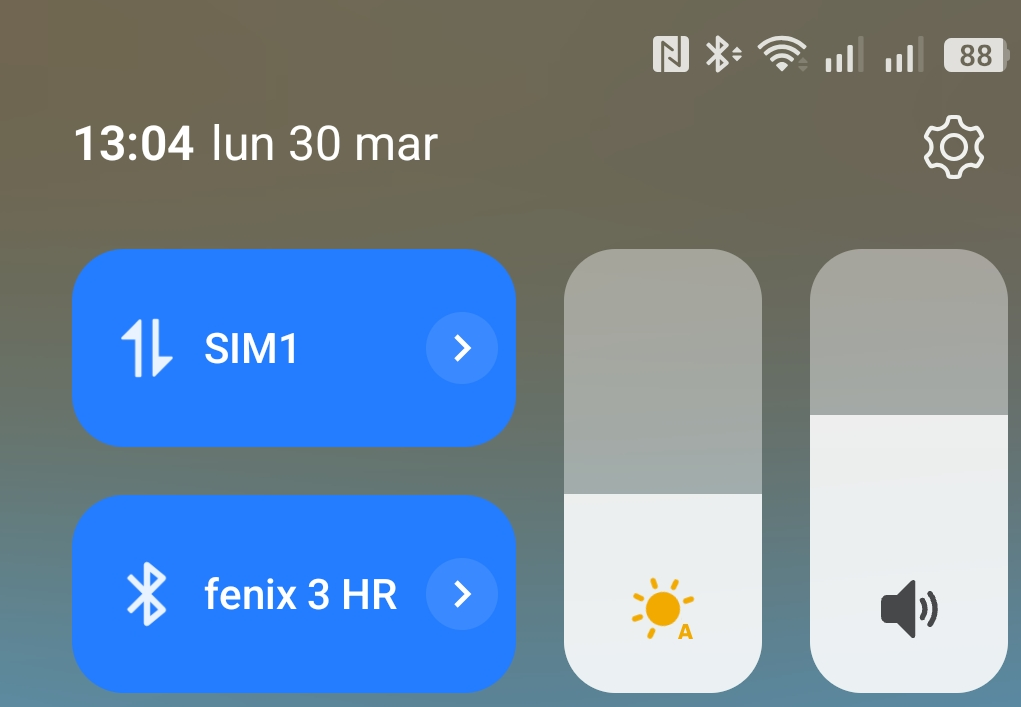Open settings via the gear icon

(x=953, y=147)
